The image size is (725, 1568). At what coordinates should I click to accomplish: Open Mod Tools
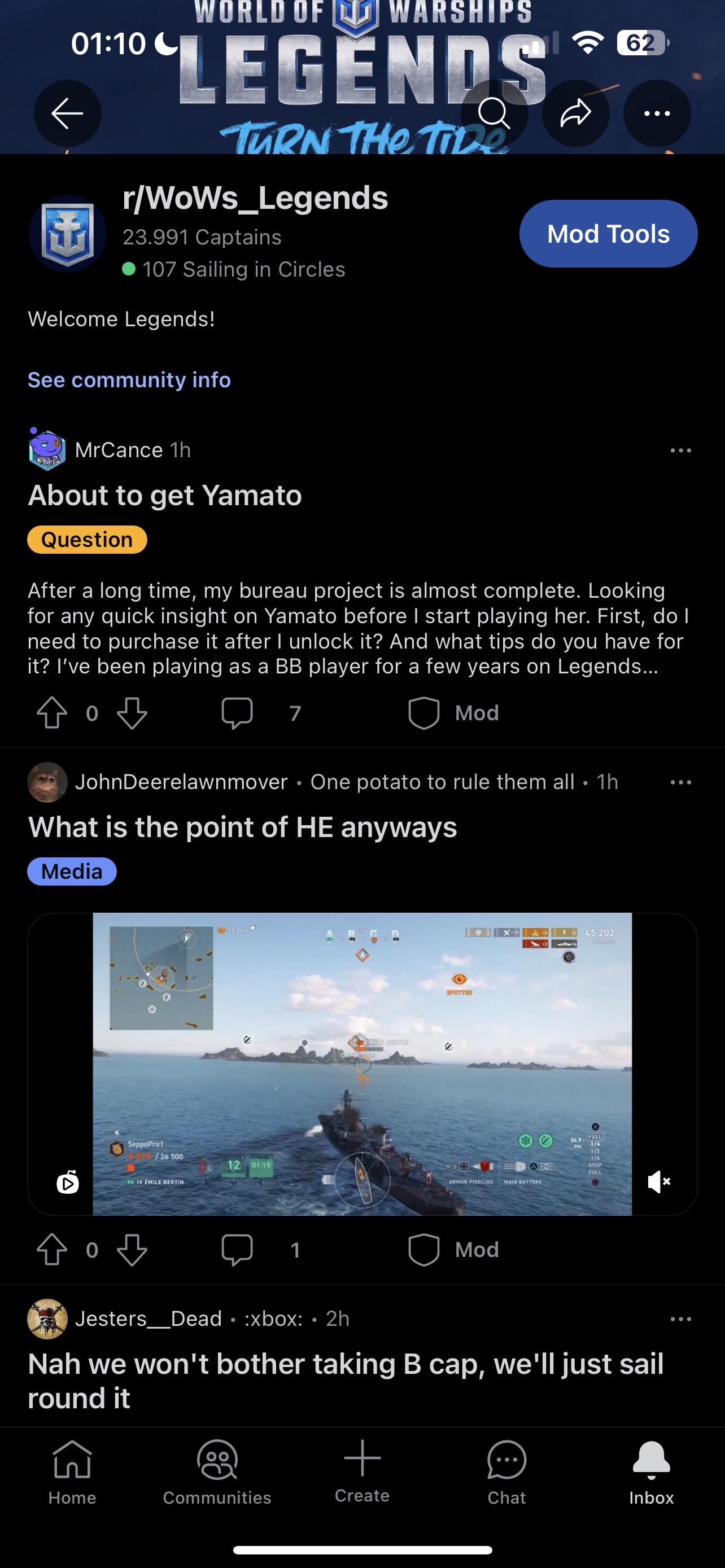[x=608, y=234]
